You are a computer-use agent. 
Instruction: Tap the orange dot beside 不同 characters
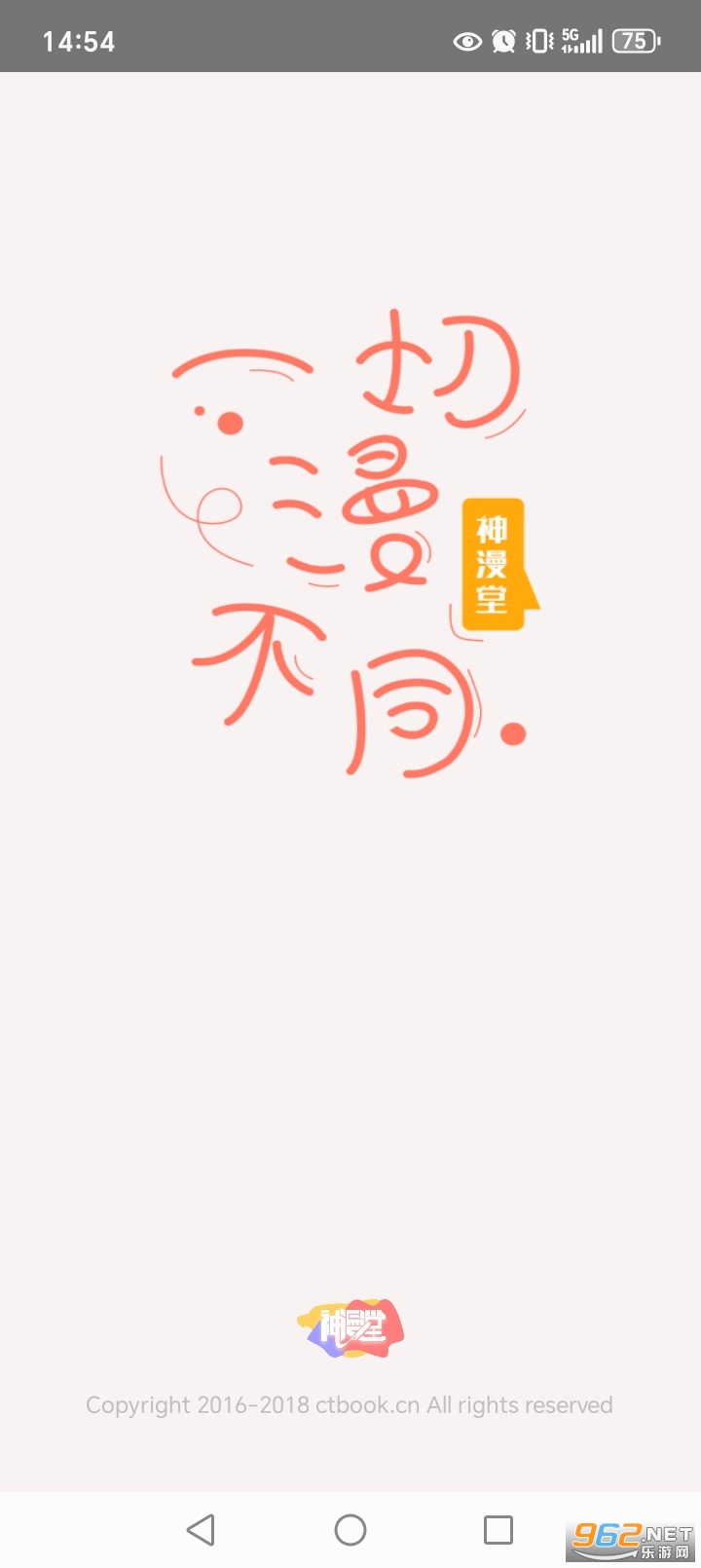click(x=513, y=733)
